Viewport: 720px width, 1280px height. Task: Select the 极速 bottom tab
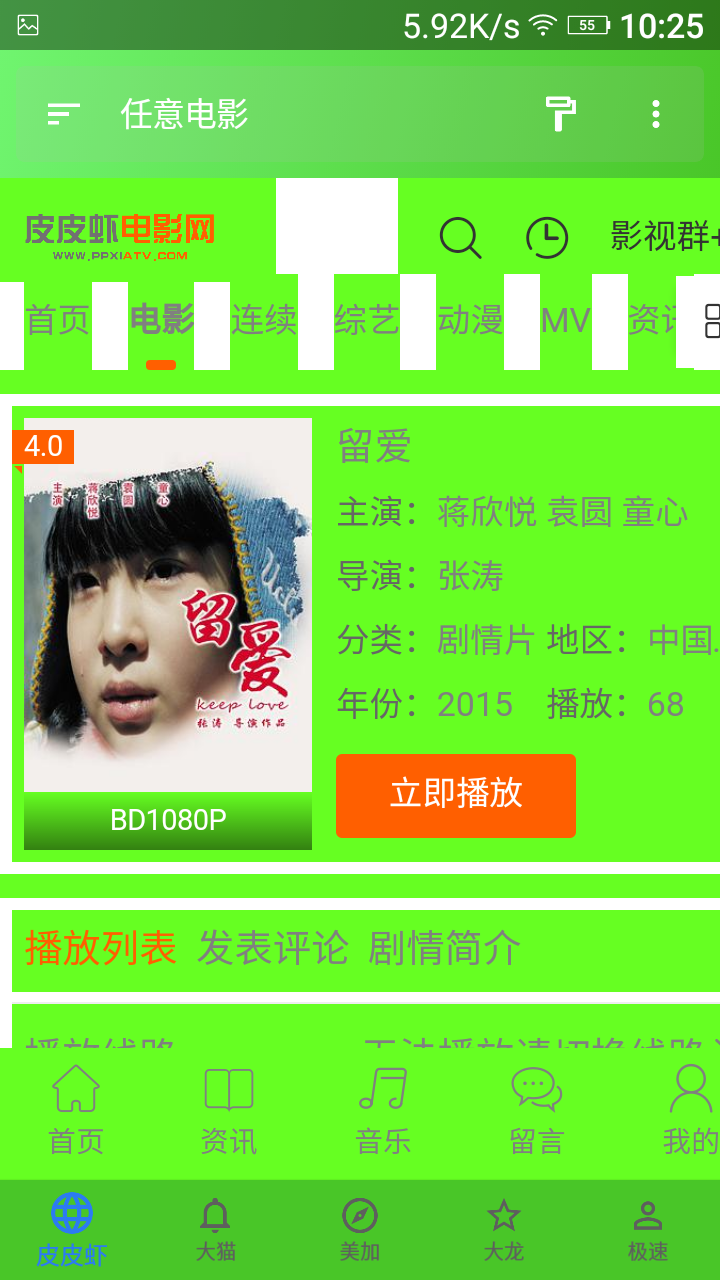[x=648, y=1230]
